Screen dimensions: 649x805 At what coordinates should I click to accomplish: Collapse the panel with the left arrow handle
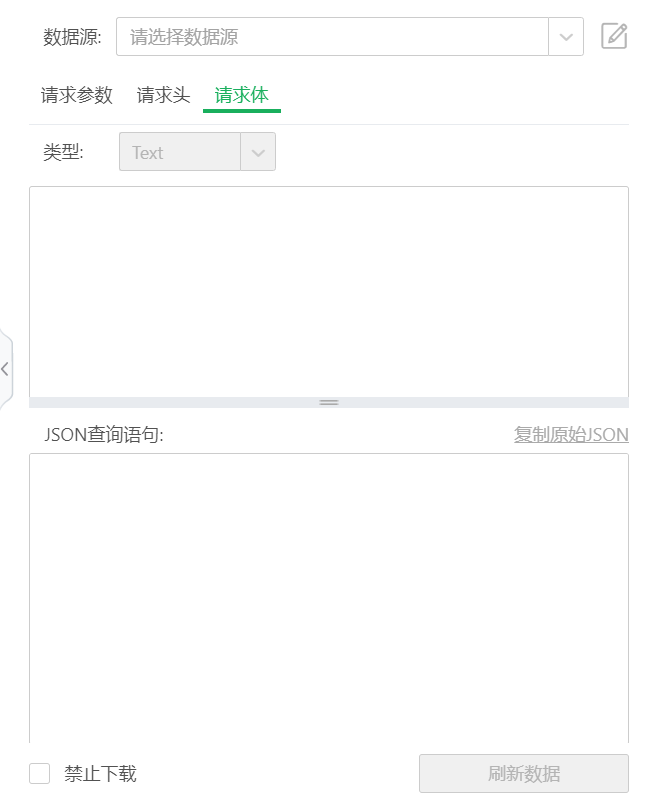(x=5, y=369)
